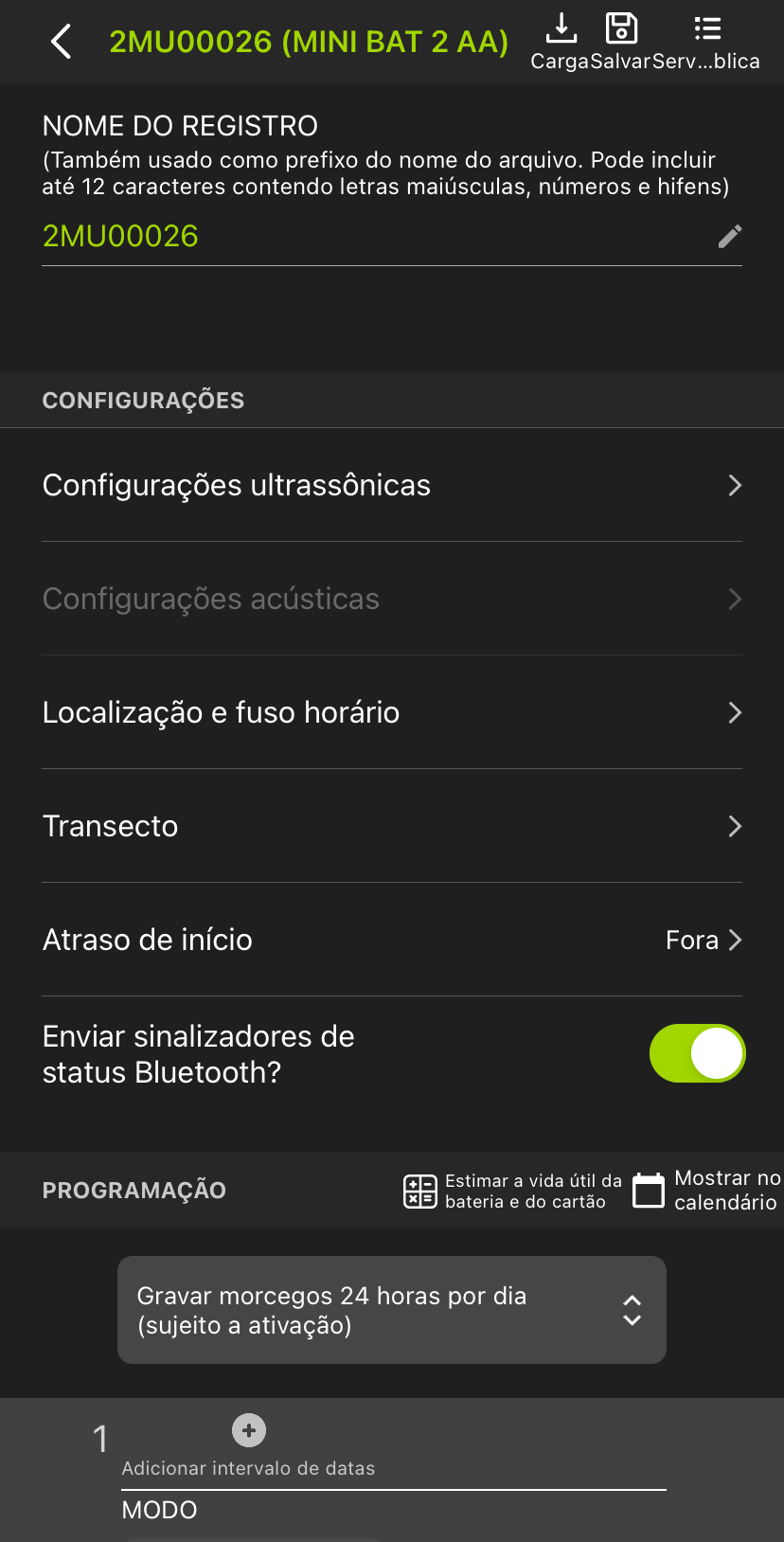Select date interval tab 1

(99, 1438)
